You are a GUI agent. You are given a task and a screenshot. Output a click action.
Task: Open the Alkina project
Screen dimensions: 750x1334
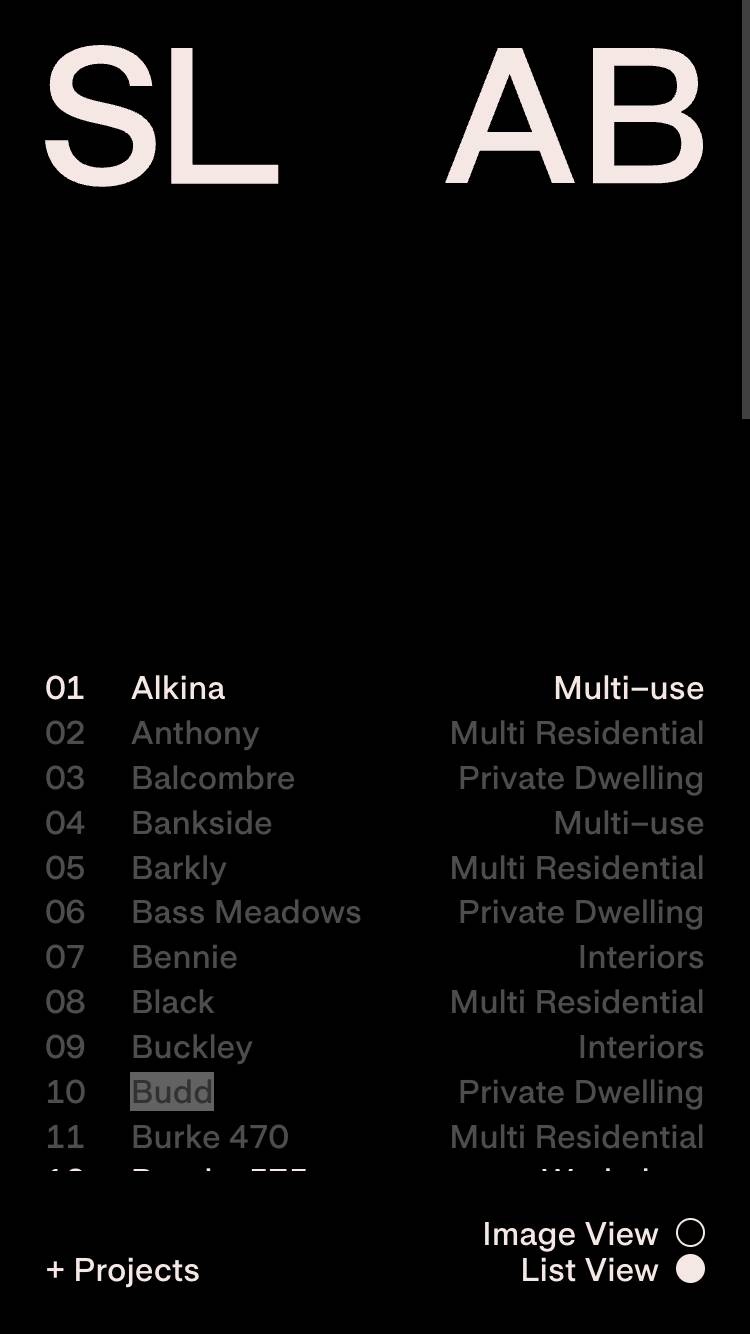click(178, 688)
